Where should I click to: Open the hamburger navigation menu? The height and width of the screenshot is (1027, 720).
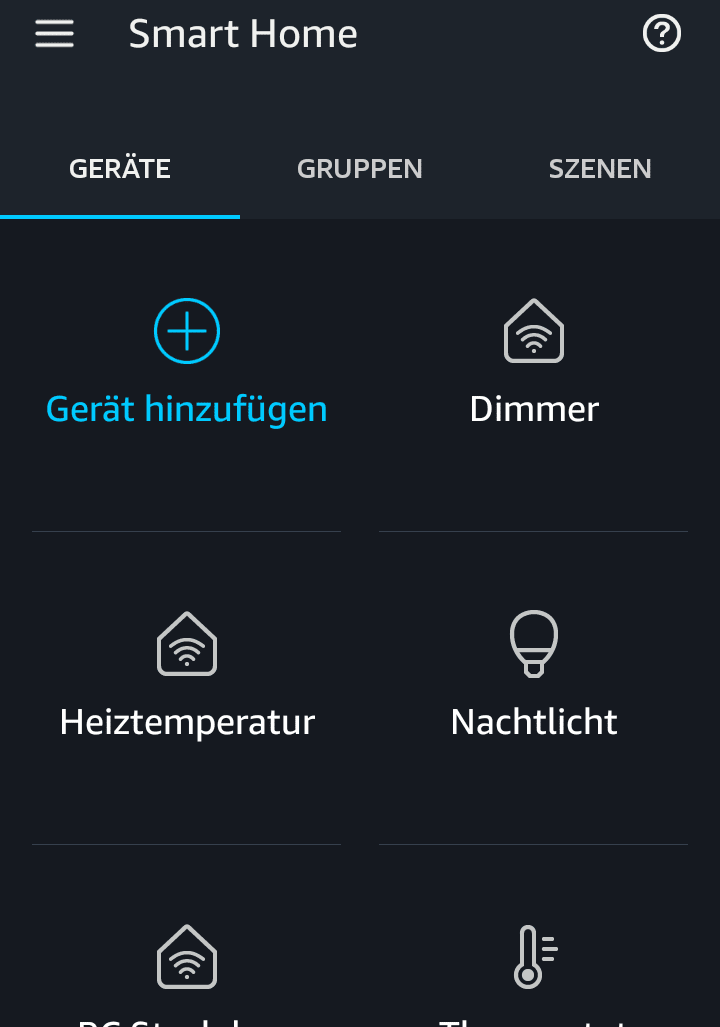click(x=55, y=34)
